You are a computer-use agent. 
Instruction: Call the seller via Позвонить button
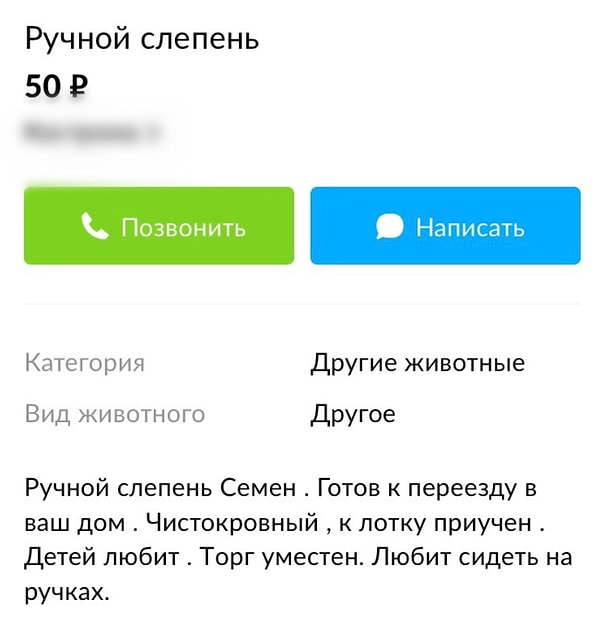pos(159,227)
